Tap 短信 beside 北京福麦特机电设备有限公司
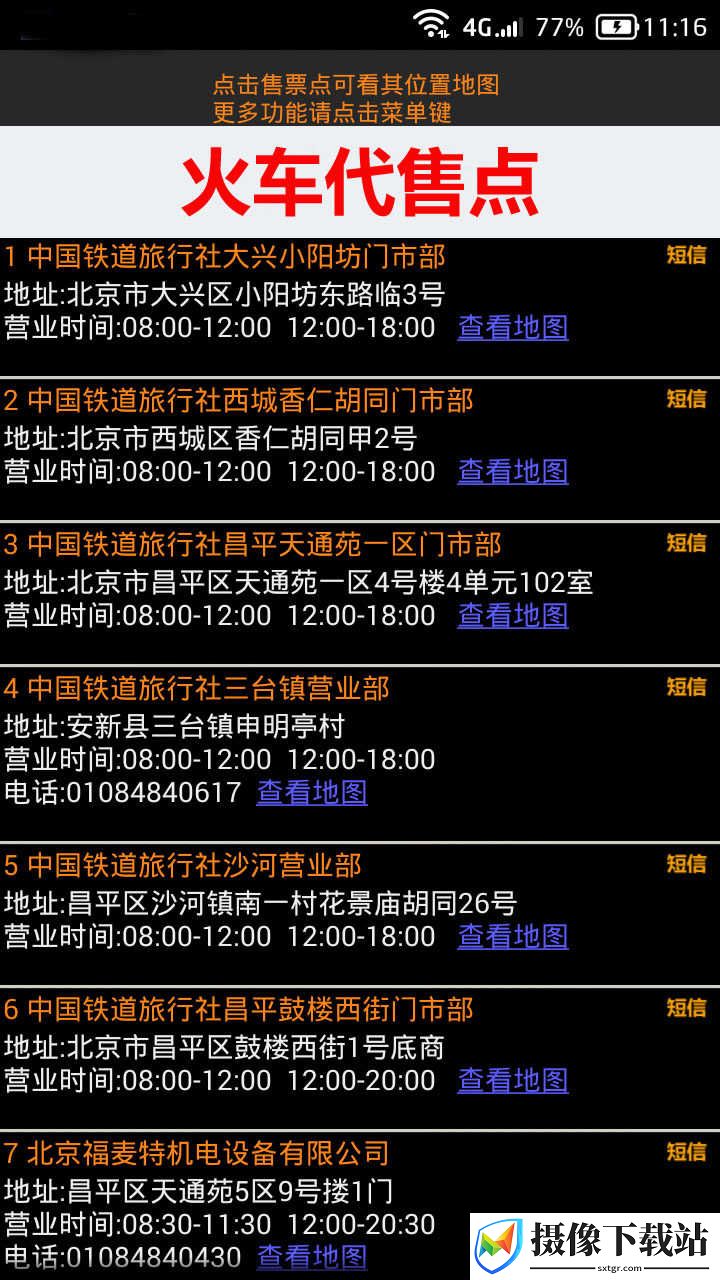 (x=687, y=1152)
